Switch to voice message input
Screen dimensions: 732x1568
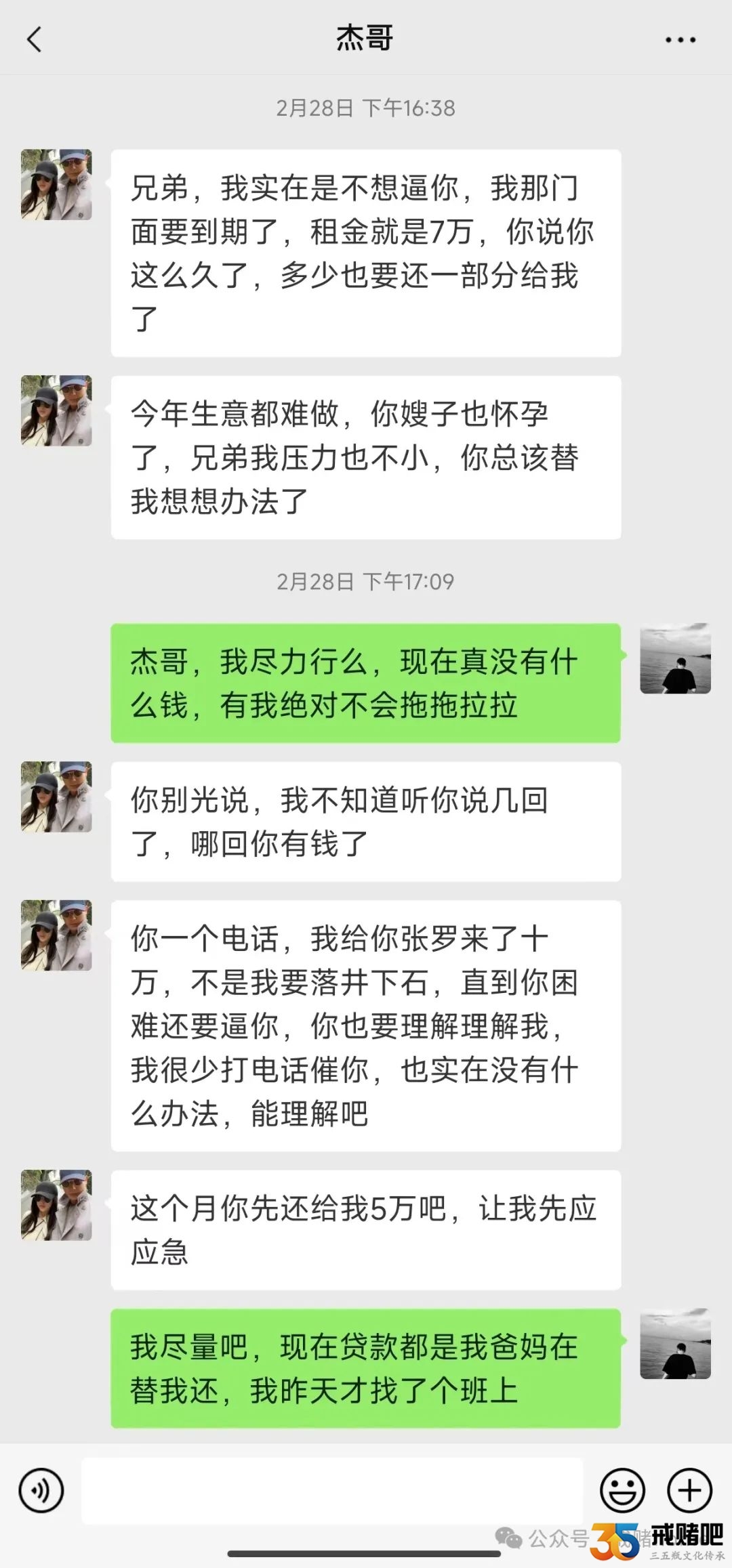[x=41, y=1490]
